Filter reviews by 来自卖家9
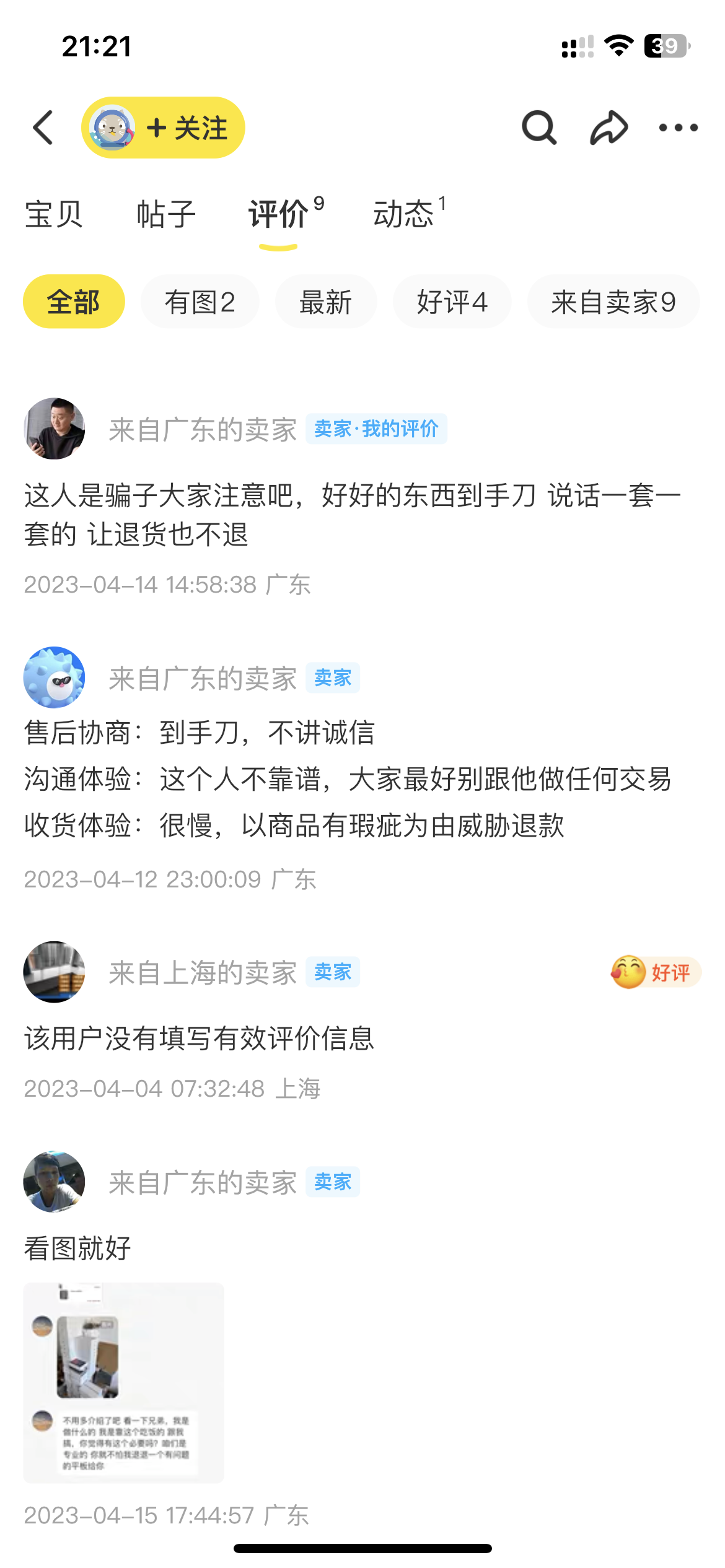This screenshot has height=1568, width=725. click(x=613, y=302)
